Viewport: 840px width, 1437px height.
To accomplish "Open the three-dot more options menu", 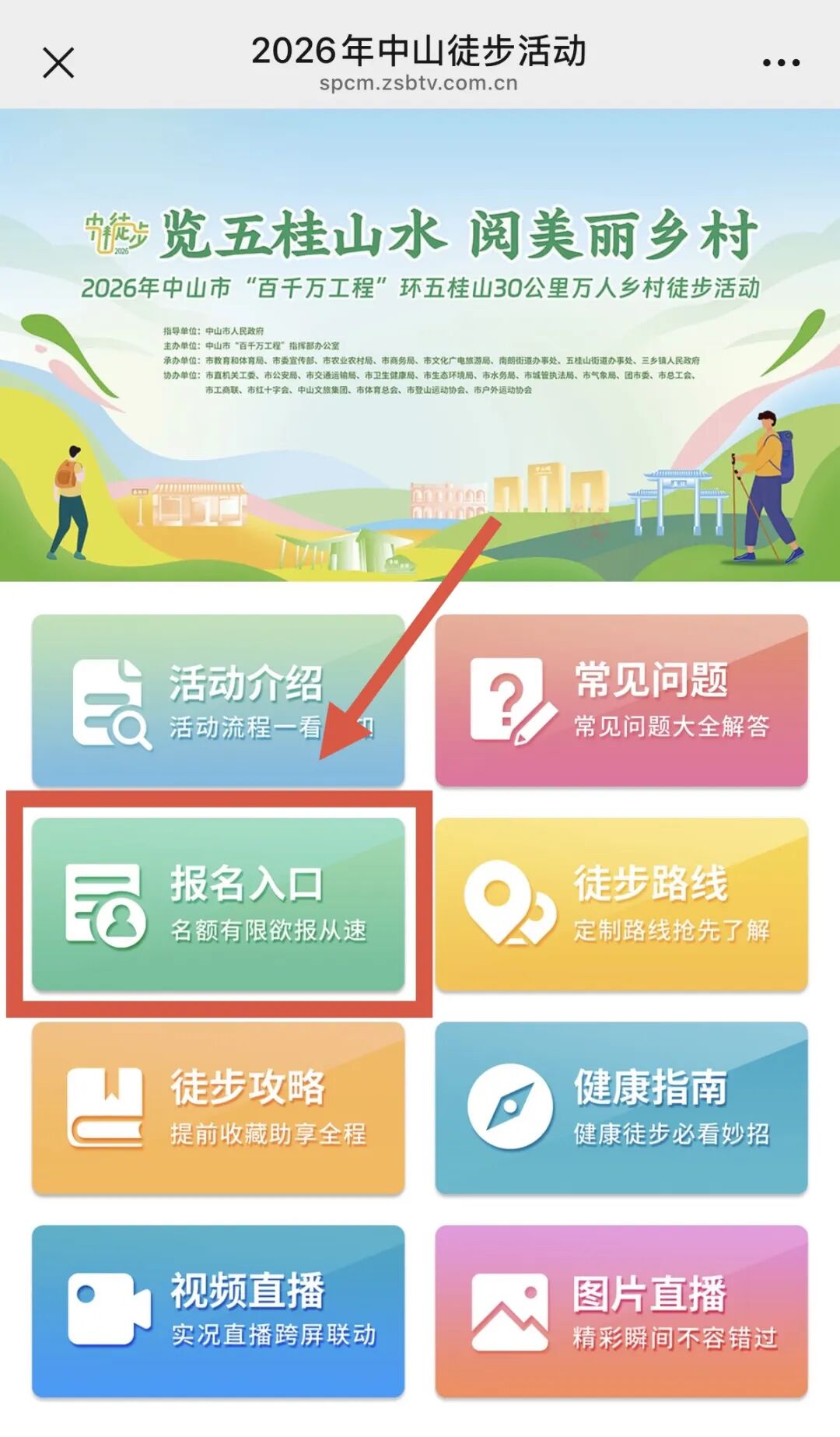I will 781,62.
